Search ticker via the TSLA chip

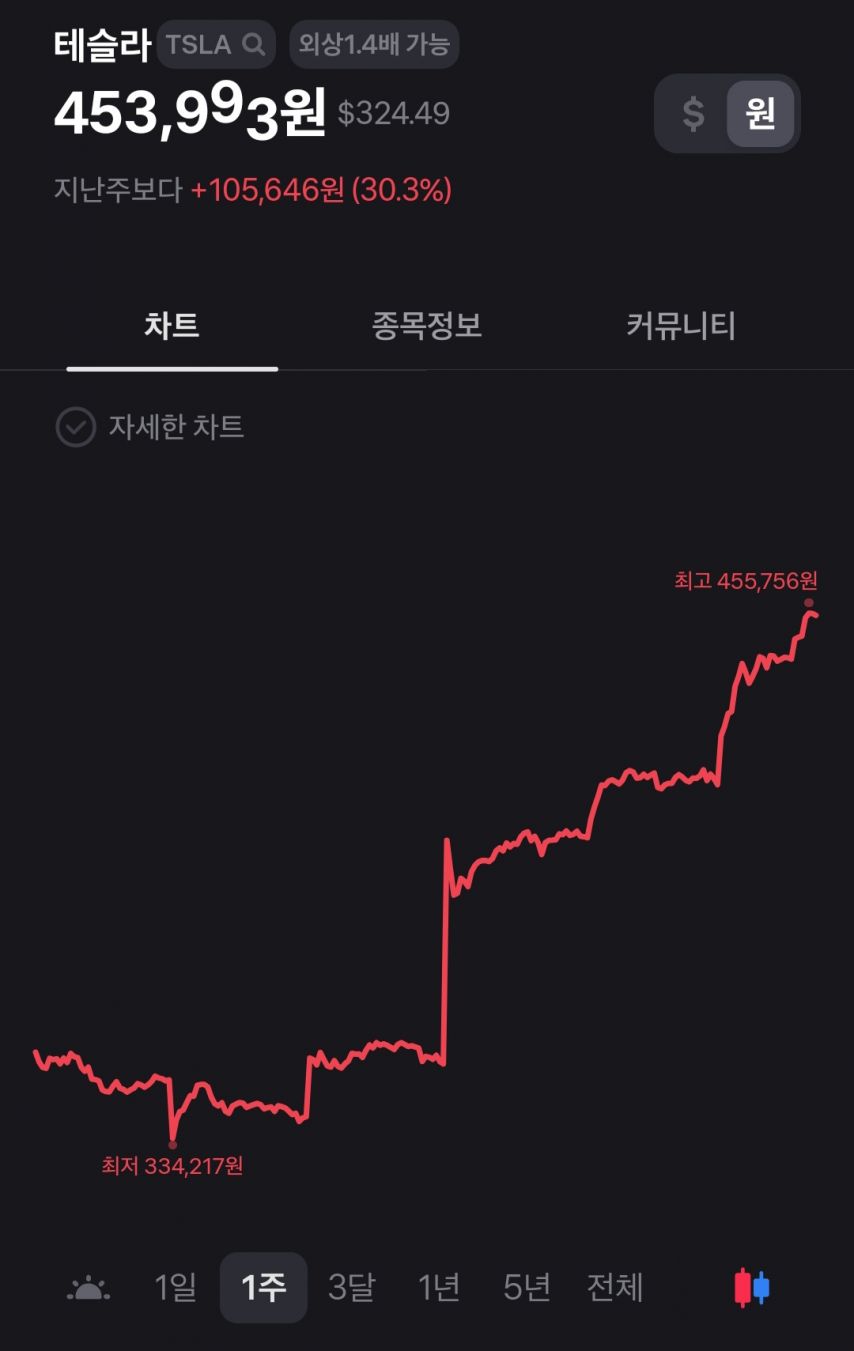pos(215,44)
